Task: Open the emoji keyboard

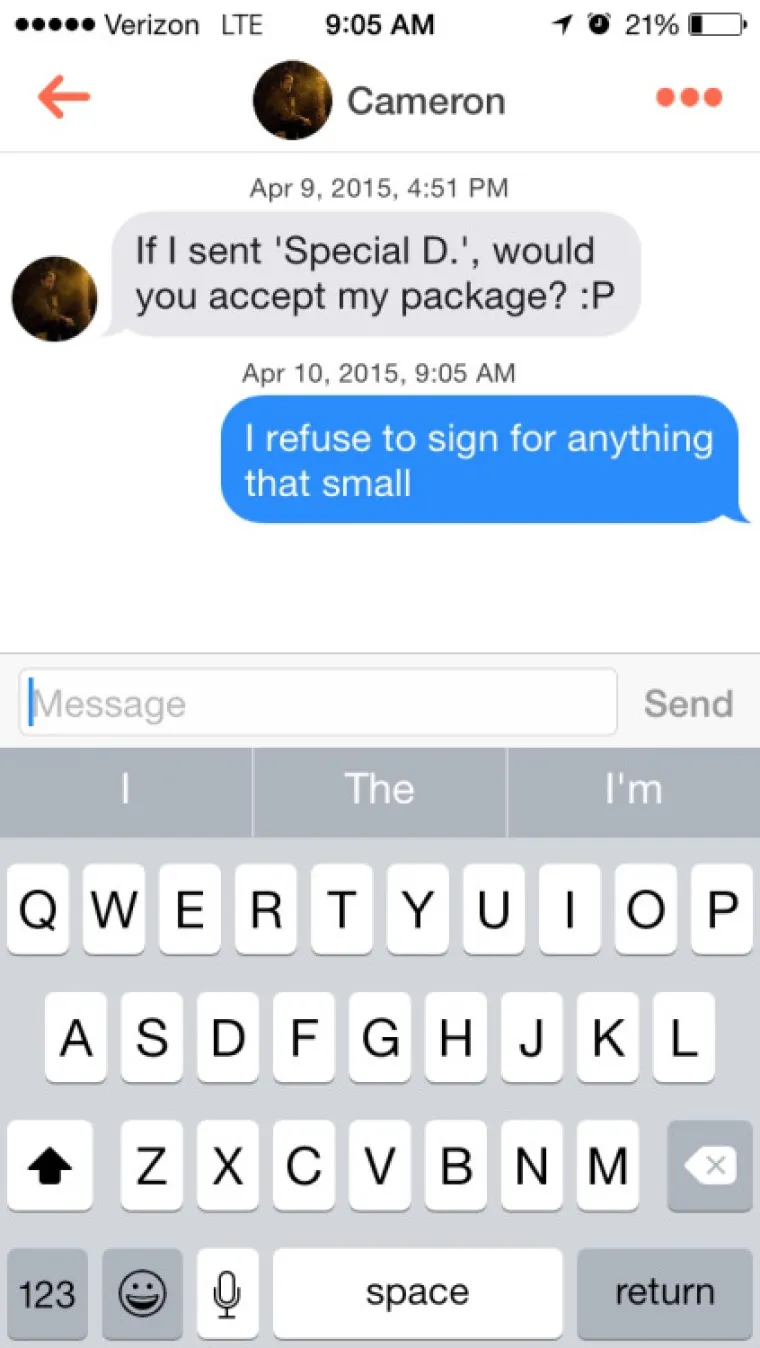Action: point(143,1293)
